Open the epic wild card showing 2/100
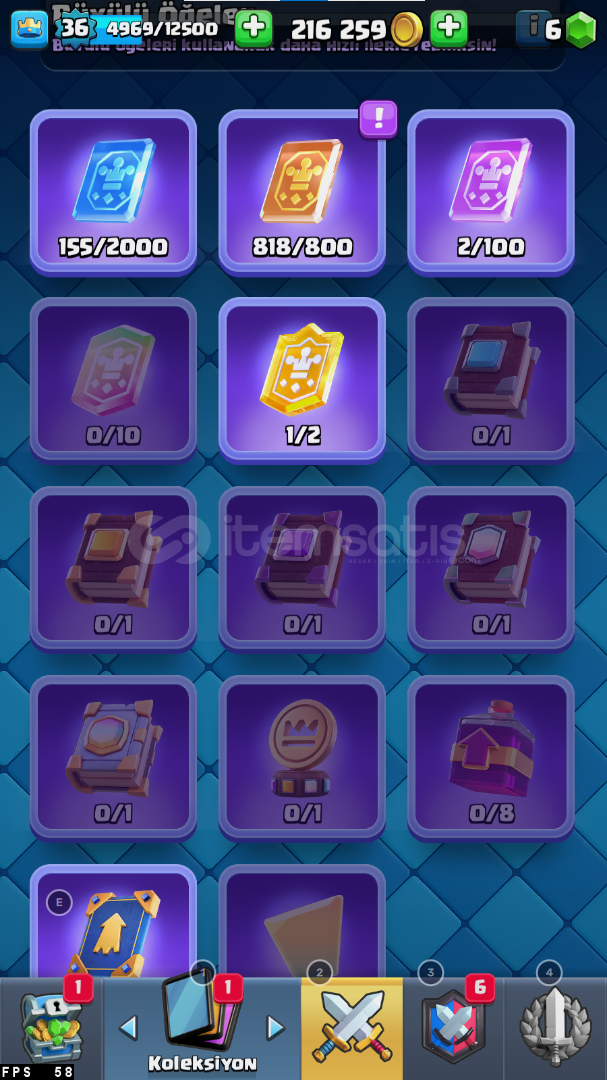 tap(491, 190)
